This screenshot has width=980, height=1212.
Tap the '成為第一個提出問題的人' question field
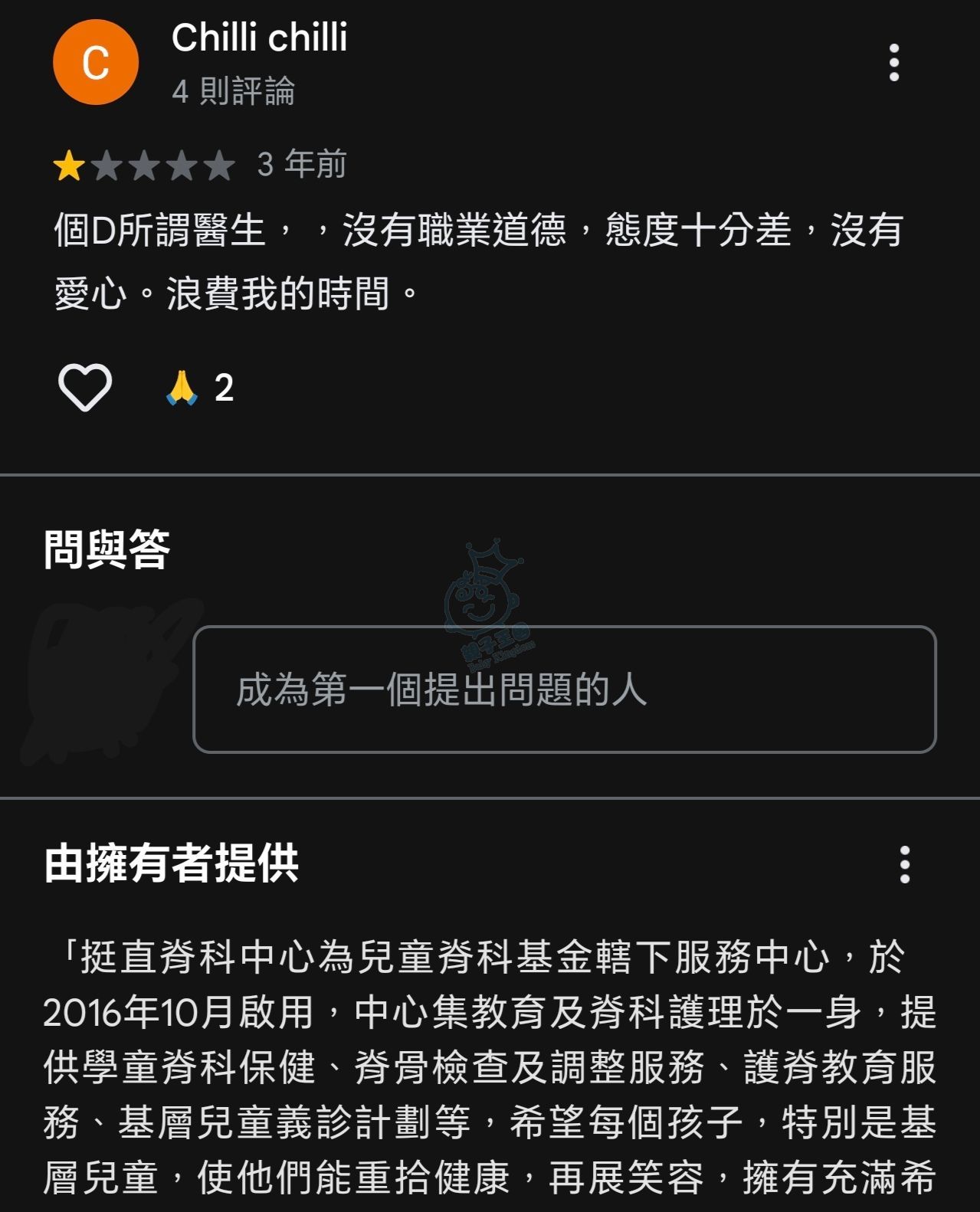click(x=565, y=690)
